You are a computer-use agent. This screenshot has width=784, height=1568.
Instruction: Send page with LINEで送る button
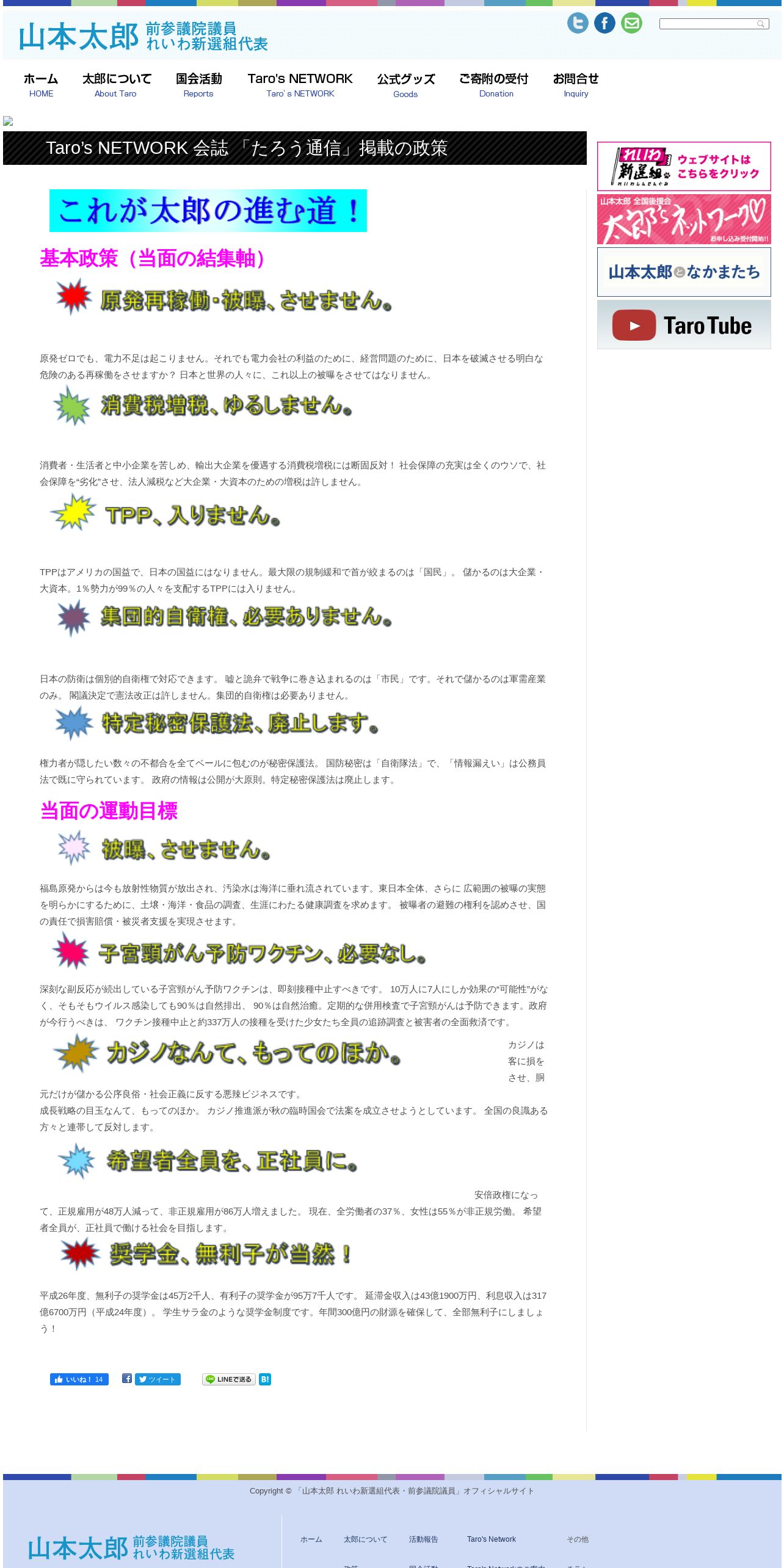(x=229, y=1379)
